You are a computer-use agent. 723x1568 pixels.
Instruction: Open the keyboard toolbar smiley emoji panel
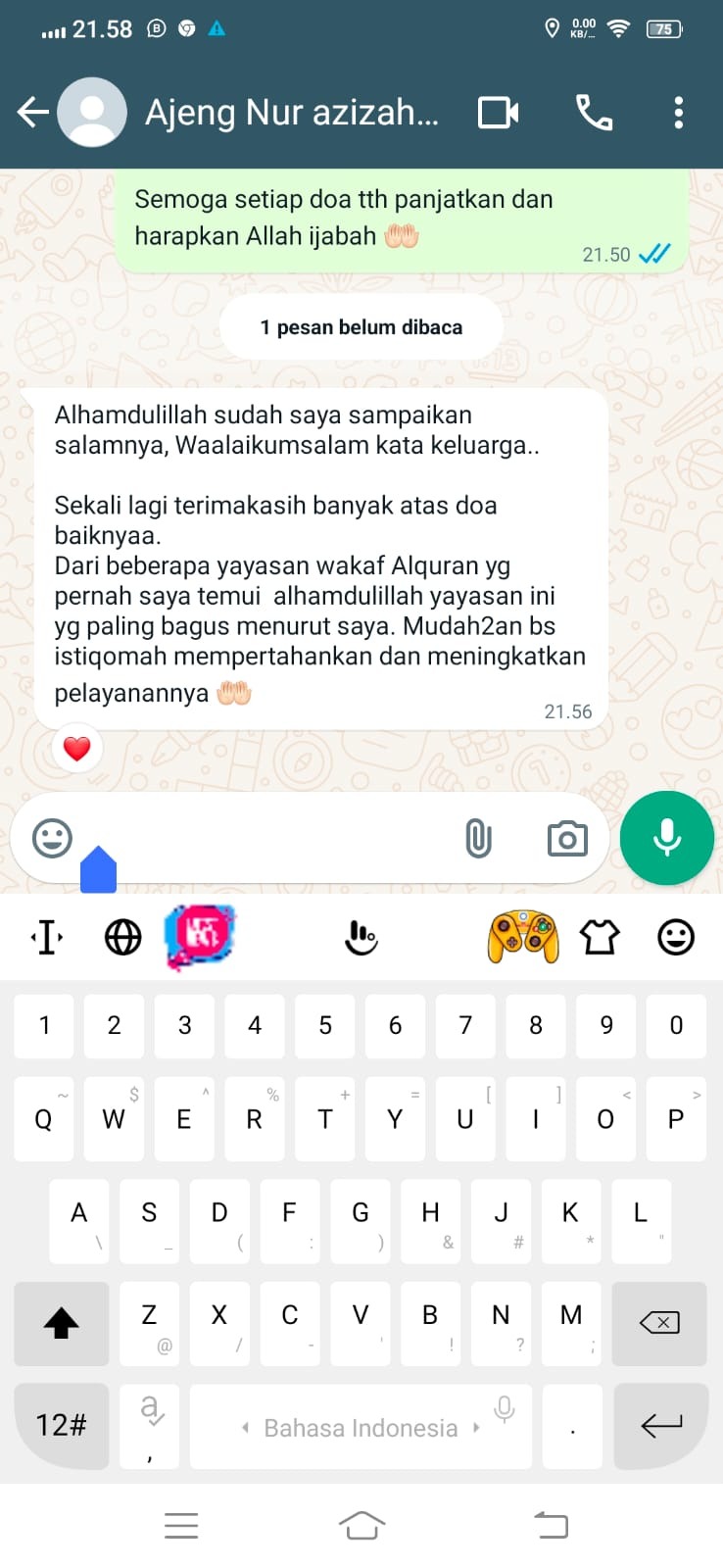point(676,938)
